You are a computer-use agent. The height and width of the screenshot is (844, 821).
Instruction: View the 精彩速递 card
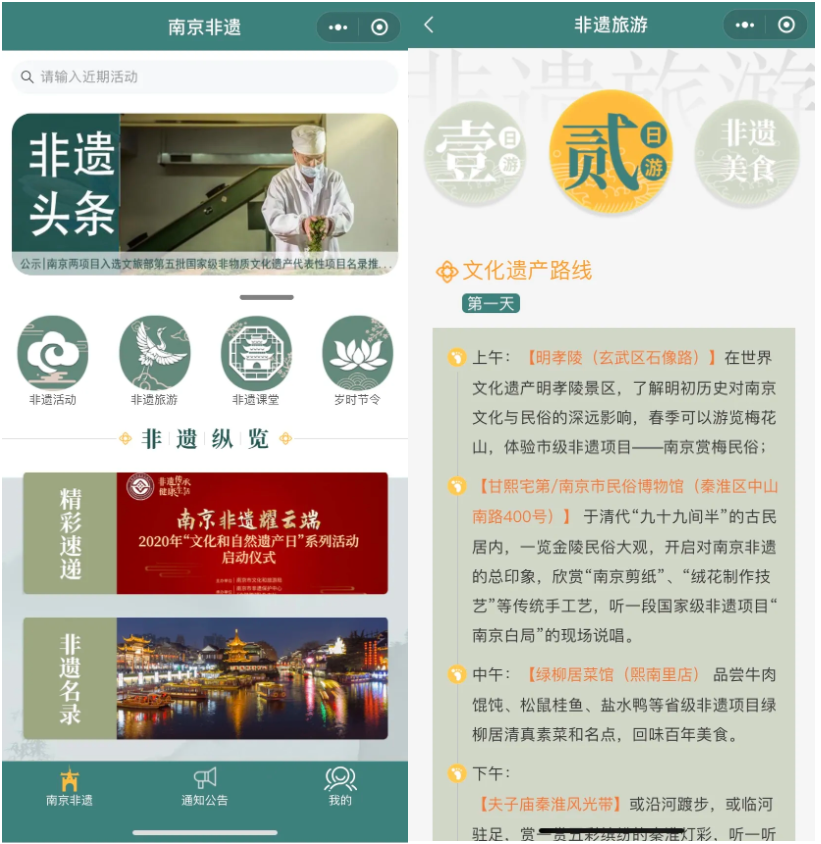[x=205, y=533]
